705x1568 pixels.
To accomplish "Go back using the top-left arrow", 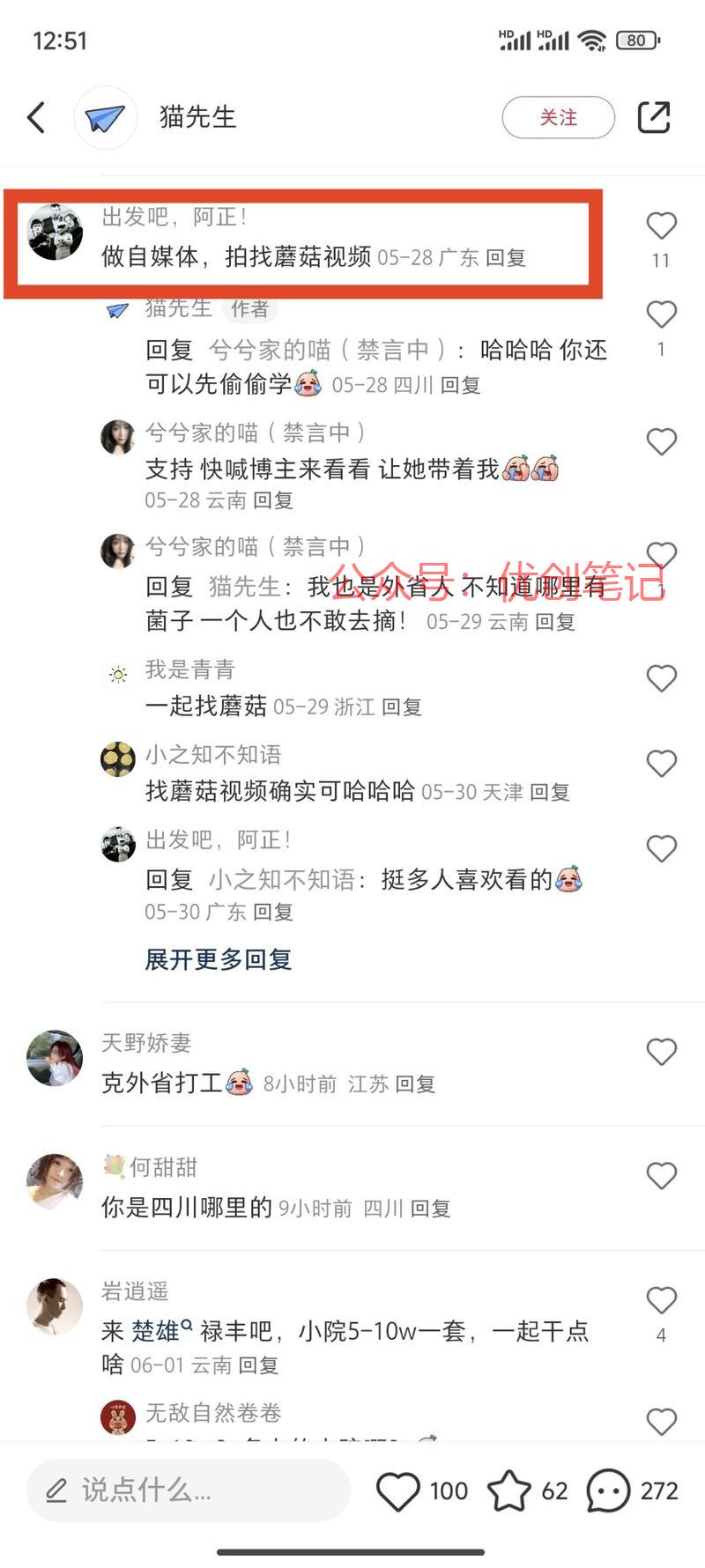I will (x=37, y=117).
